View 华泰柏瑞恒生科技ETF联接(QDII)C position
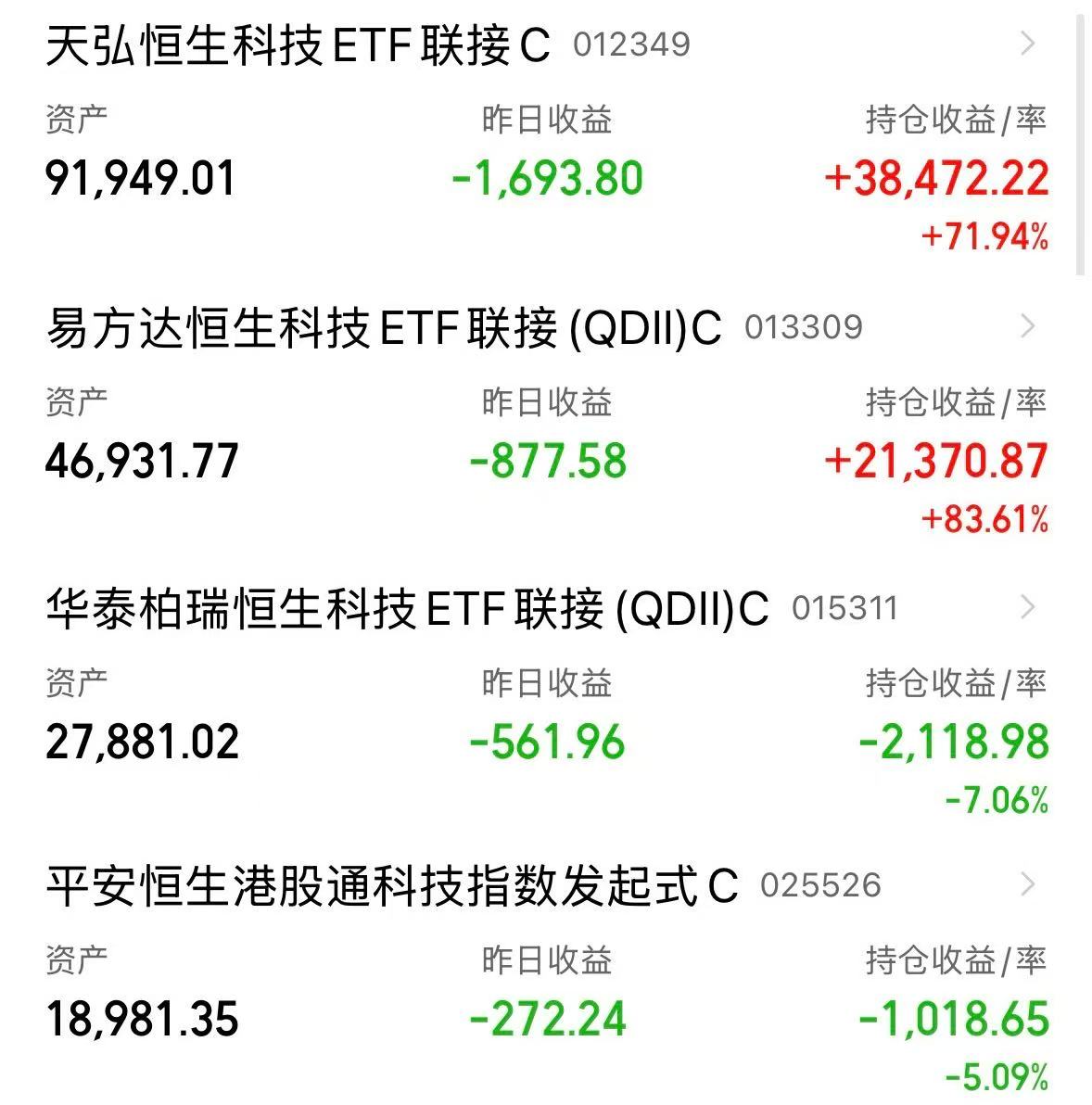This screenshot has width=1092, height=1105. point(407,609)
